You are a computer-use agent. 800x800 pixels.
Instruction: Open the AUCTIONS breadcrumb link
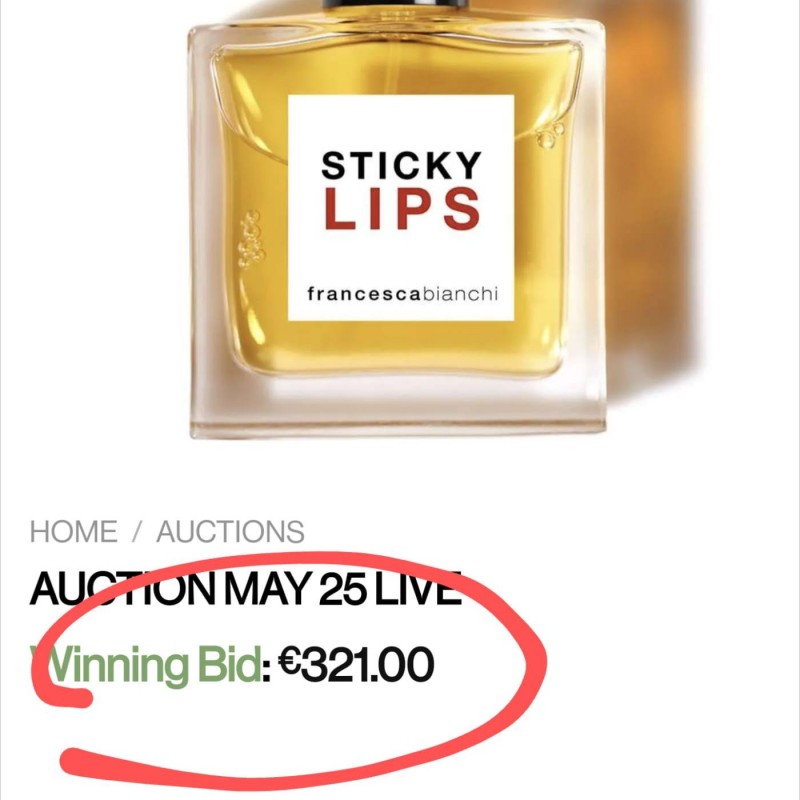pos(230,531)
